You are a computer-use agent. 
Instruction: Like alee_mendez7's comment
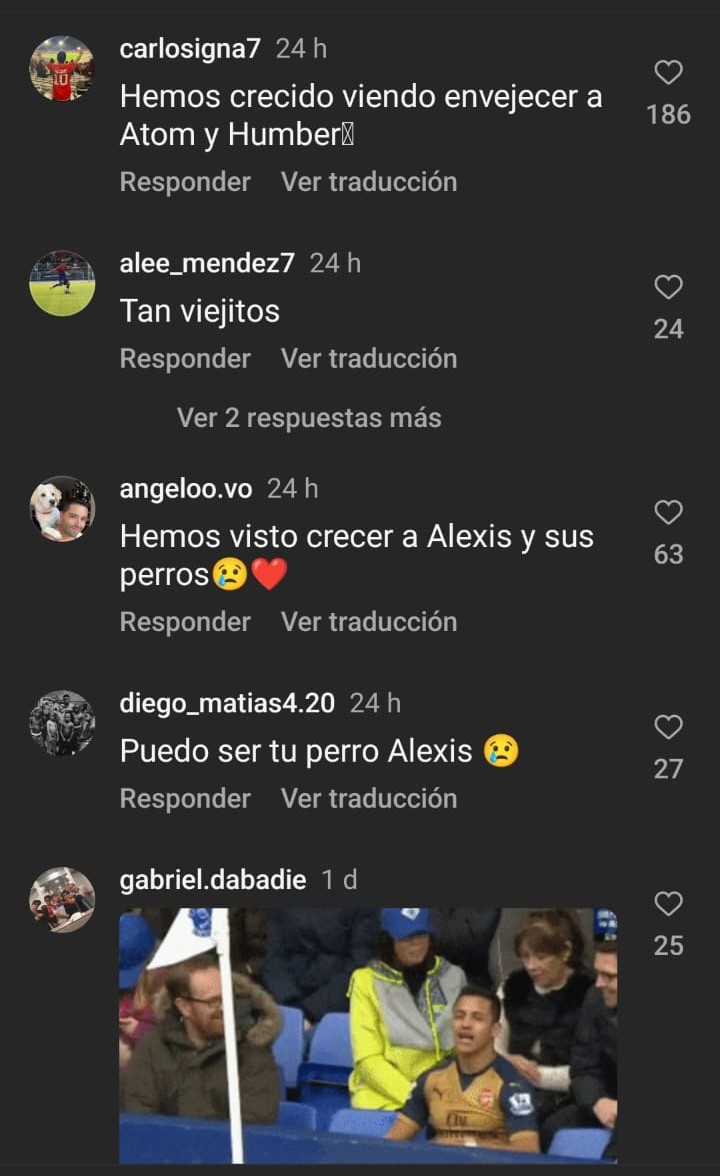pyautogui.click(x=668, y=288)
